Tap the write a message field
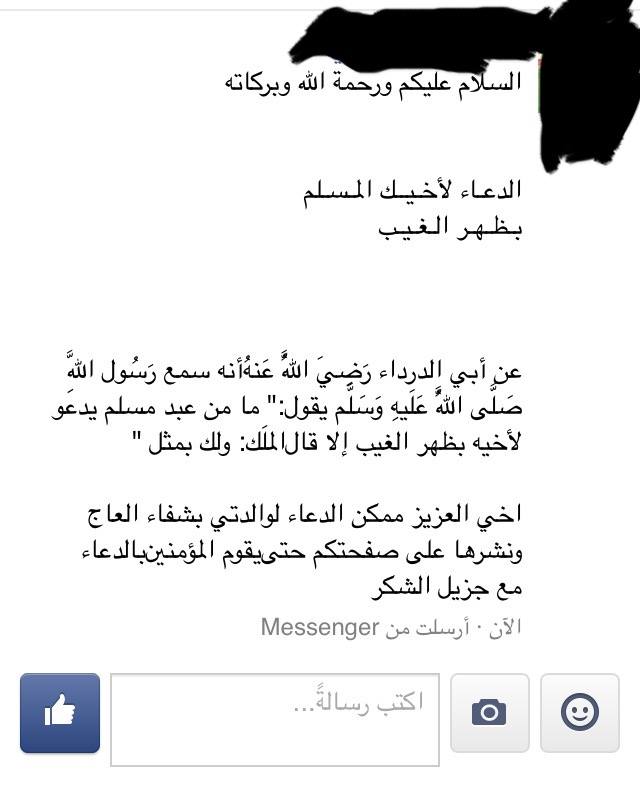Image resolution: width=640 pixels, height=785 pixels. (275, 719)
